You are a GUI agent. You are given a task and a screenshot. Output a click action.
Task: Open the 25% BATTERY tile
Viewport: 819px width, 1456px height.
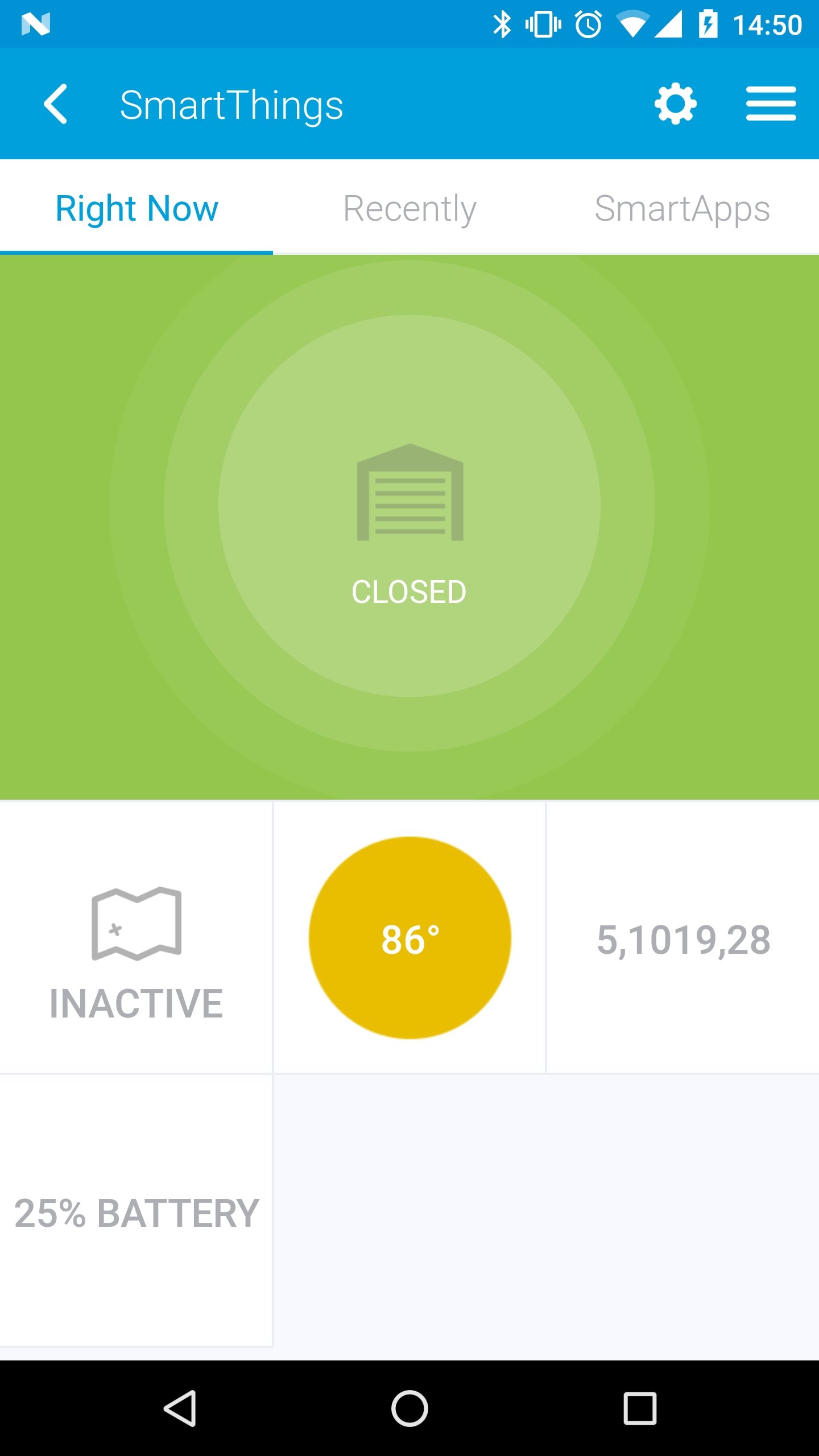pos(136,1210)
